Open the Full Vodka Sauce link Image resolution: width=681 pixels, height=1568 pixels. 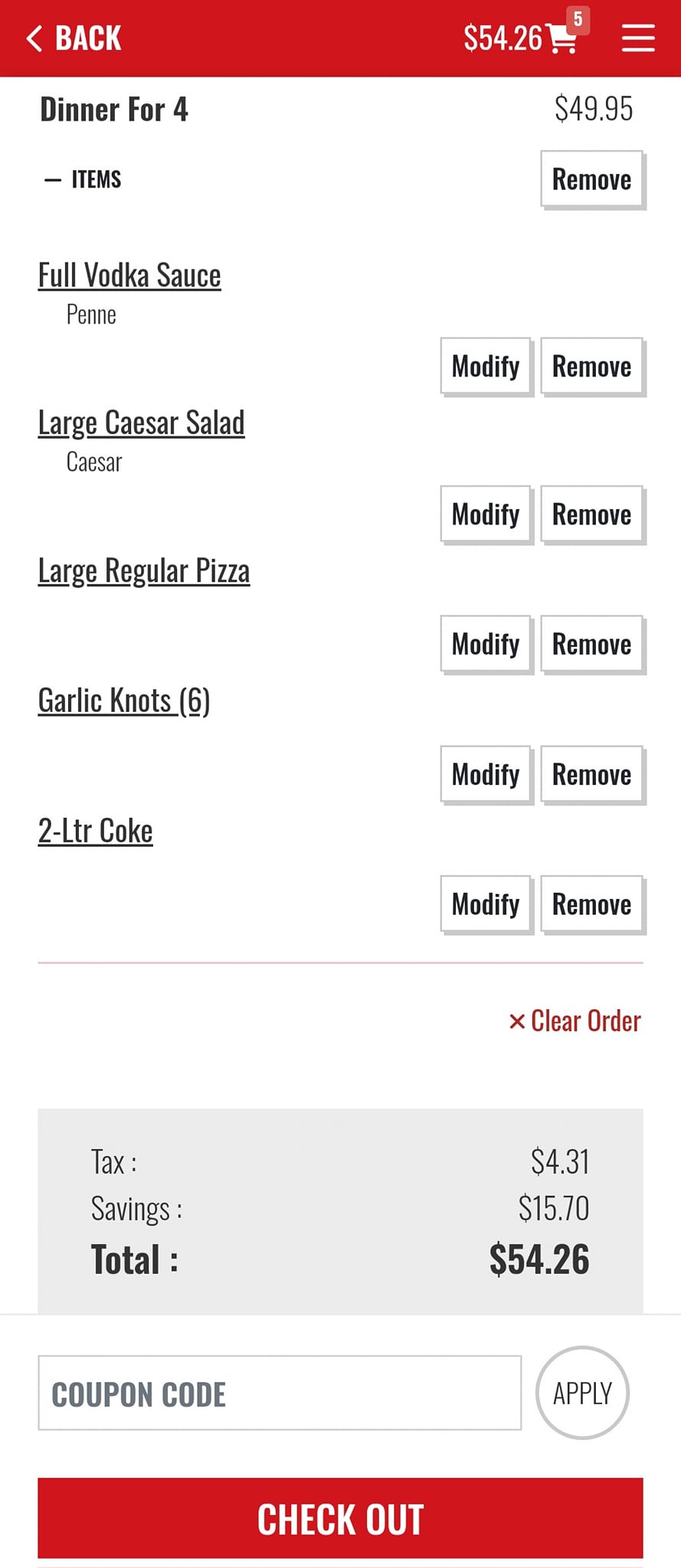(129, 276)
